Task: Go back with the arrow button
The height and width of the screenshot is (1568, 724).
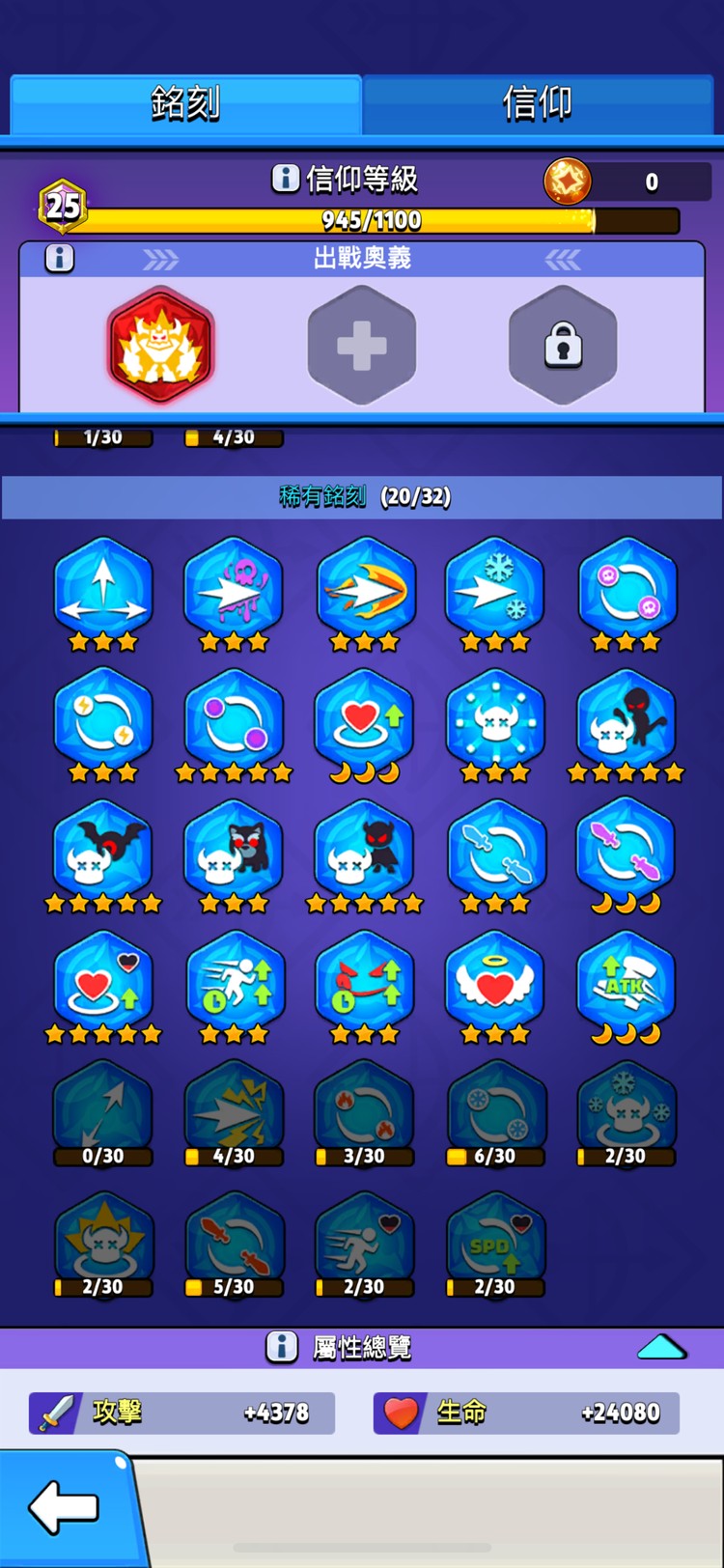Action: 64,1507
